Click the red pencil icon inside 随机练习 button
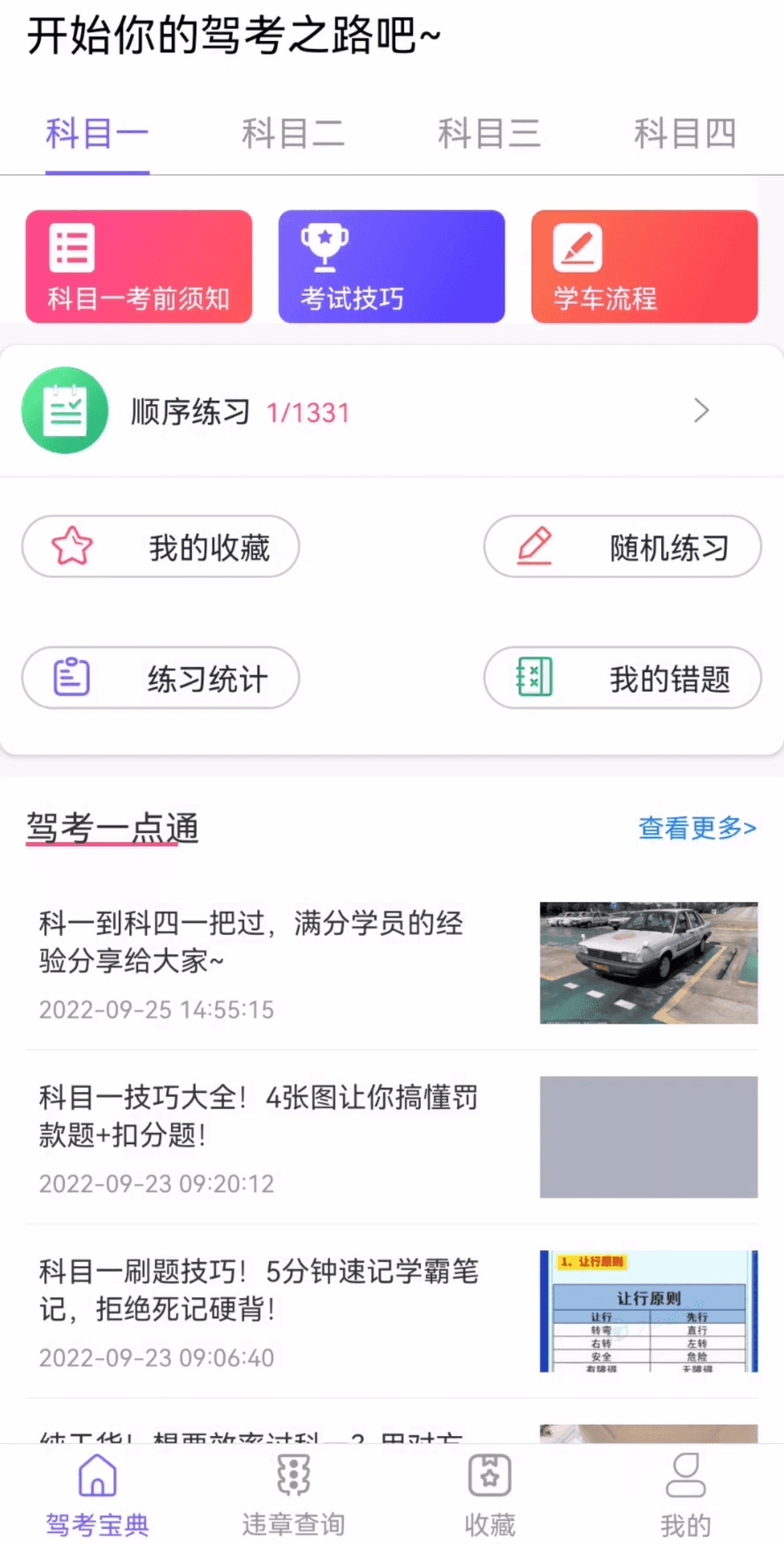 click(535, 546)
